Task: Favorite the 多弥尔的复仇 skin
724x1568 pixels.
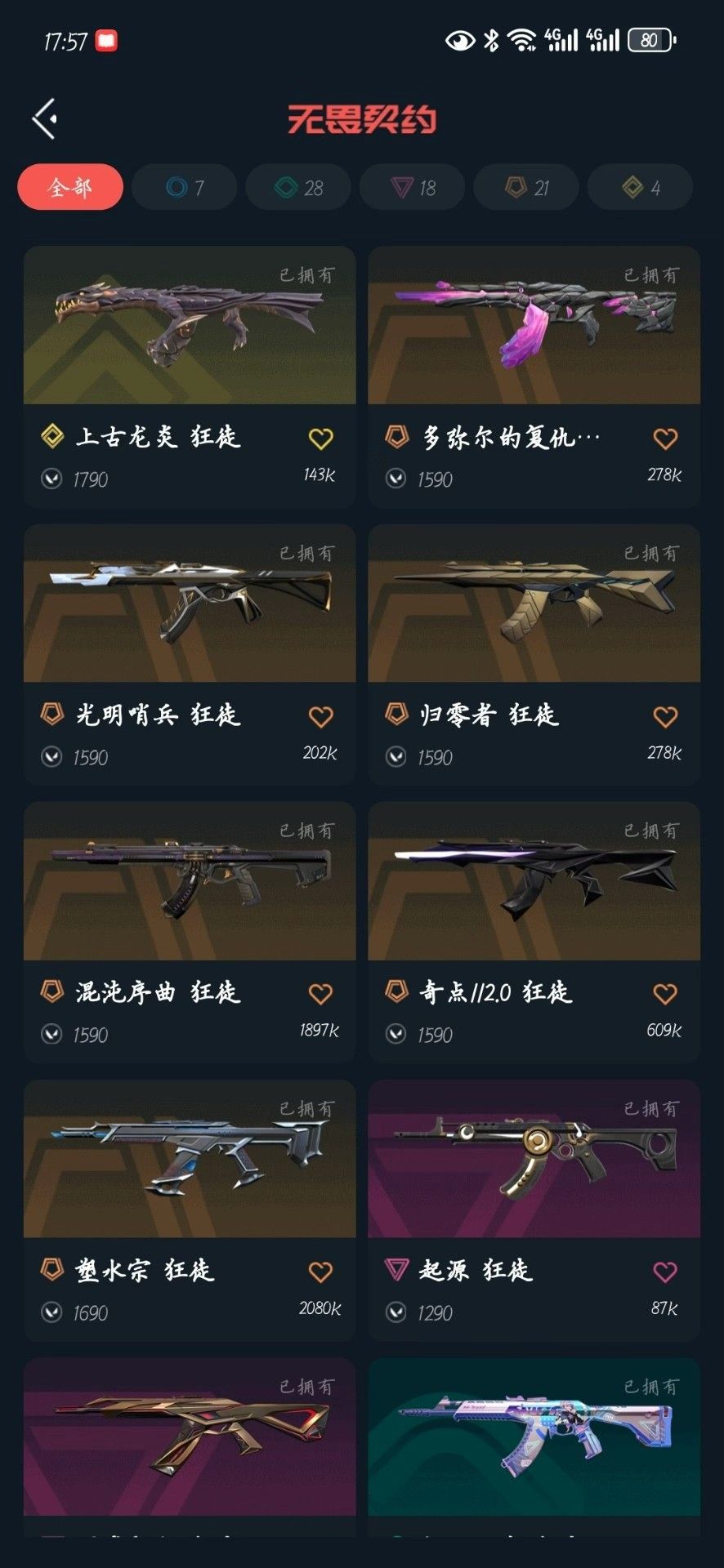Action: (x=665, y=439)
